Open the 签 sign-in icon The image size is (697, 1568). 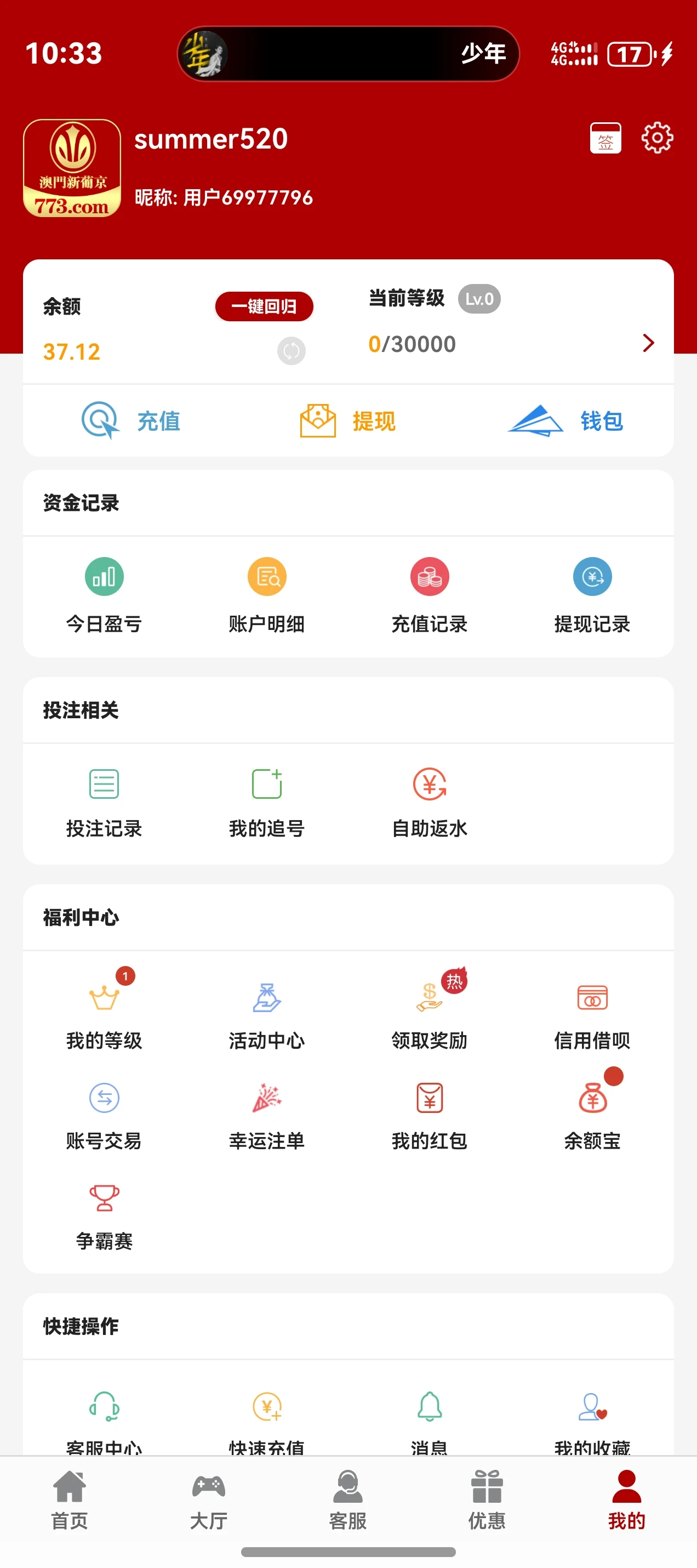[606, 137]
